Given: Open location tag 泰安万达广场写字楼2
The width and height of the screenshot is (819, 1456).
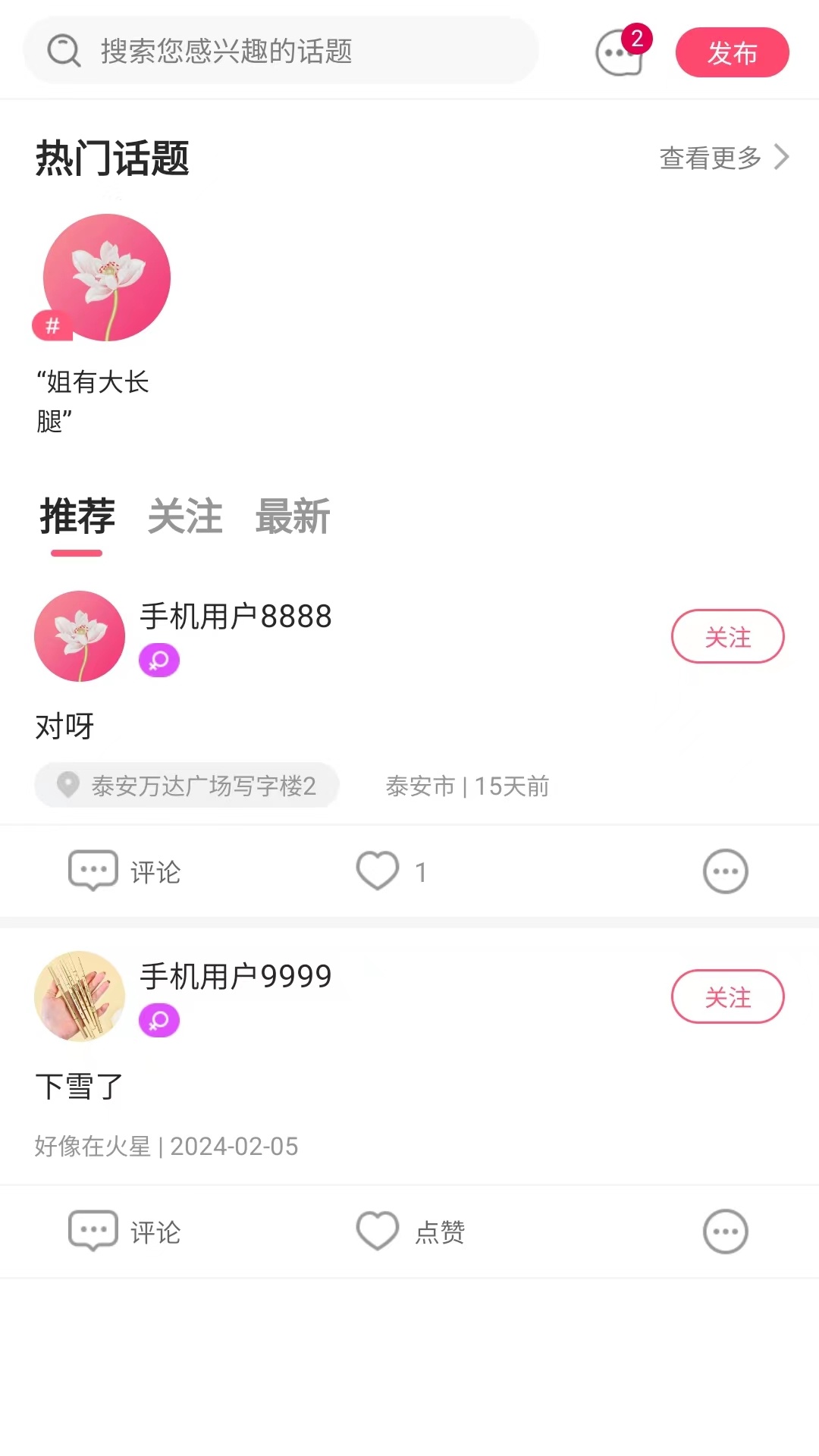Looking at the screenshot, I should tap(187, 786).
